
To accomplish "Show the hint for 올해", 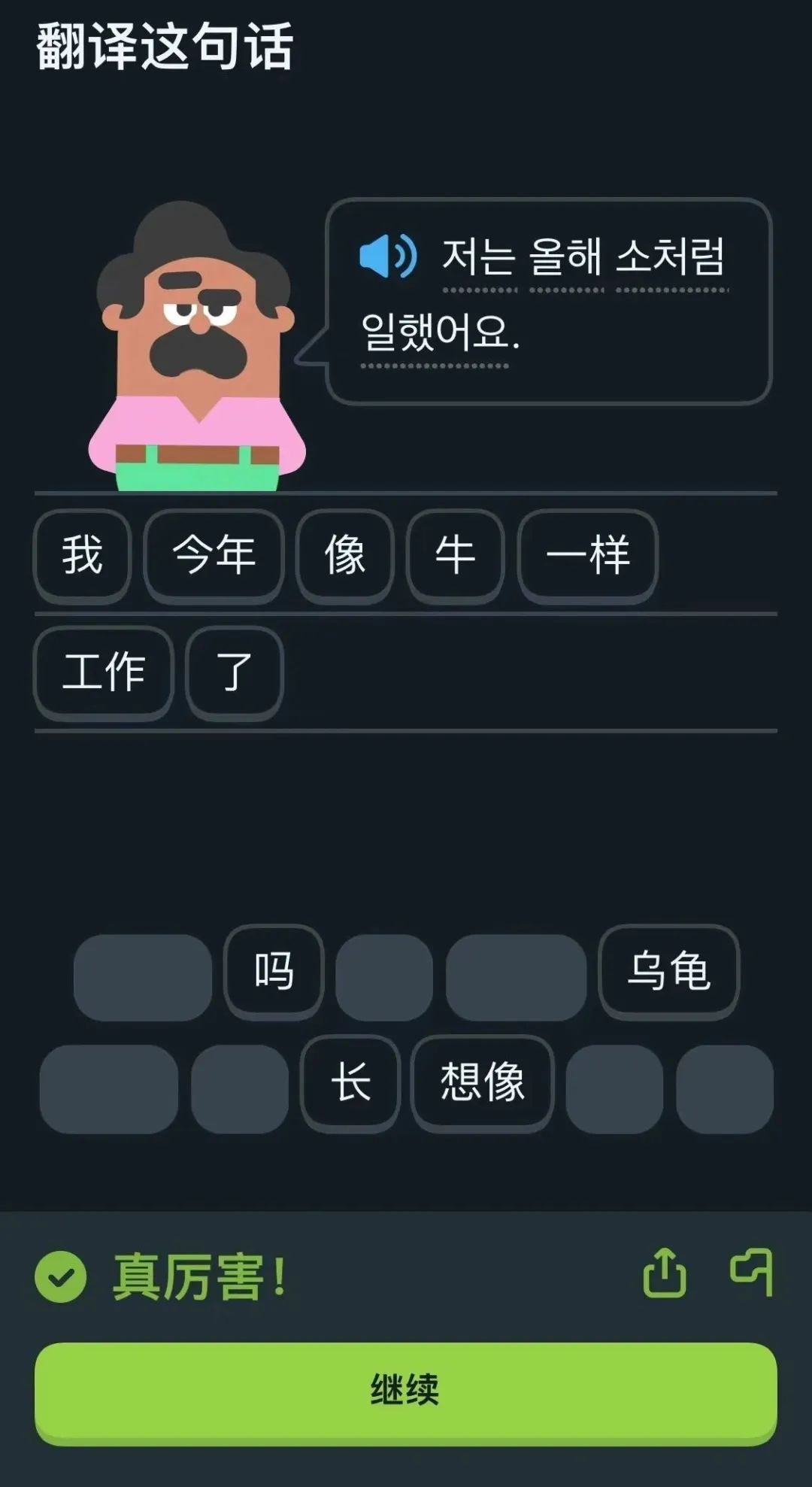I will point(566,257).
